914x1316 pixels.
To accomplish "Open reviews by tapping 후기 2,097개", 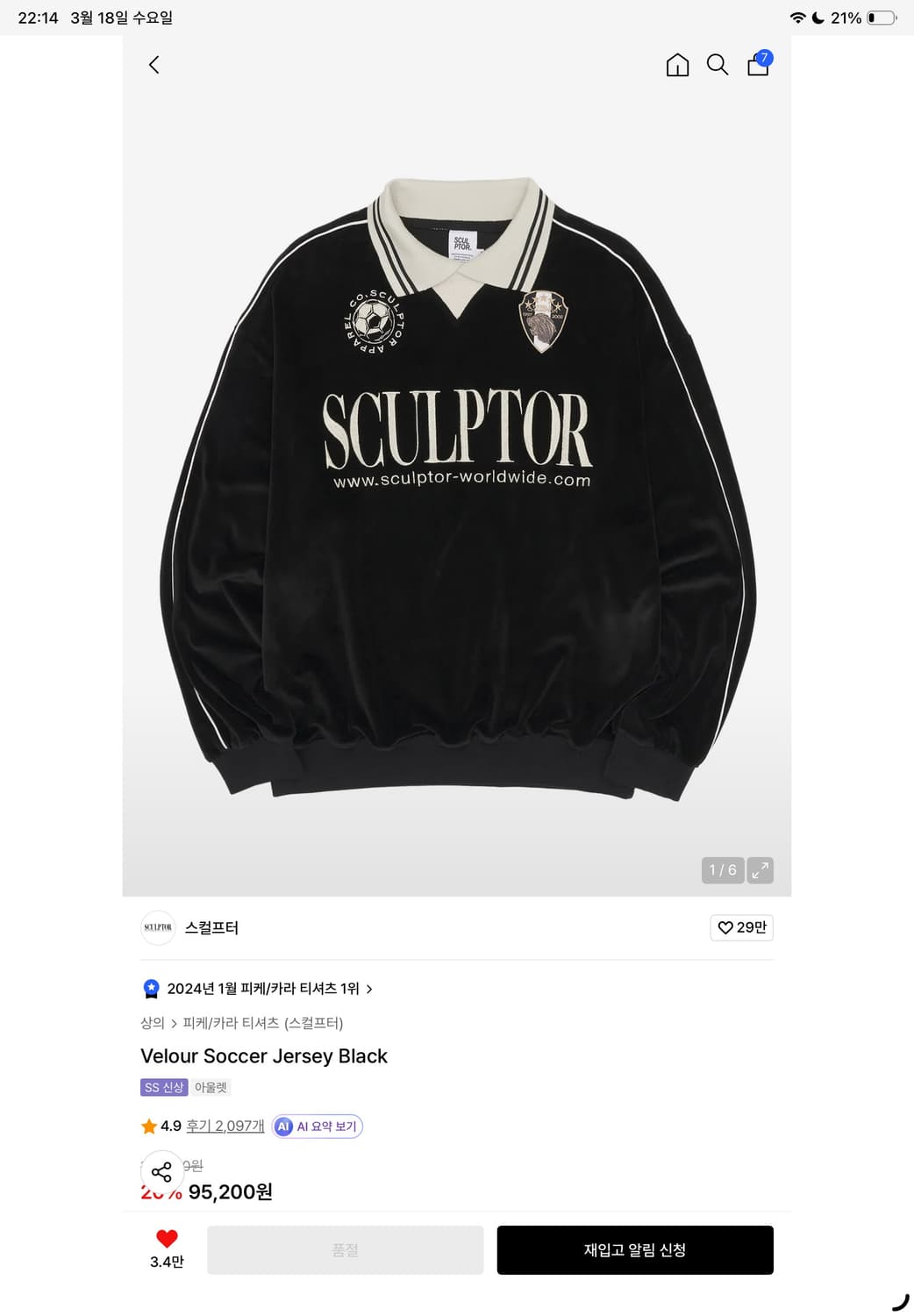I will 225,1126.
